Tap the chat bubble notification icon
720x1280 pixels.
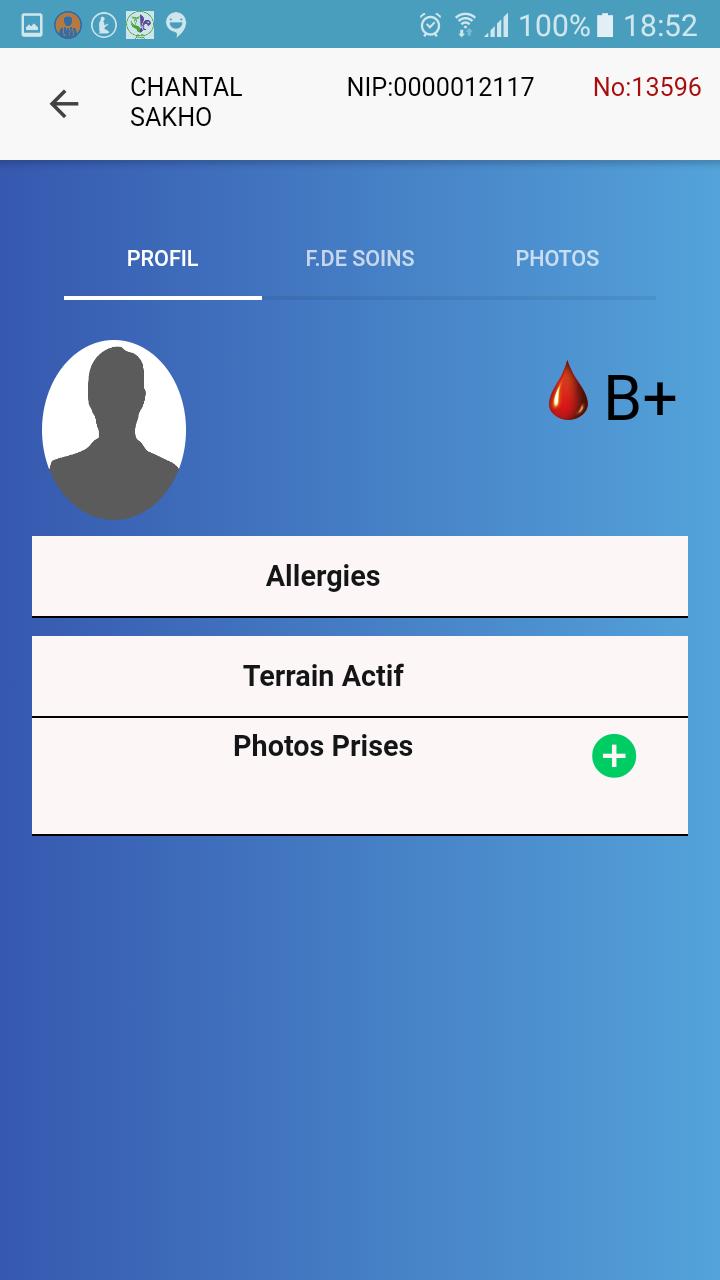pos(176,22)
